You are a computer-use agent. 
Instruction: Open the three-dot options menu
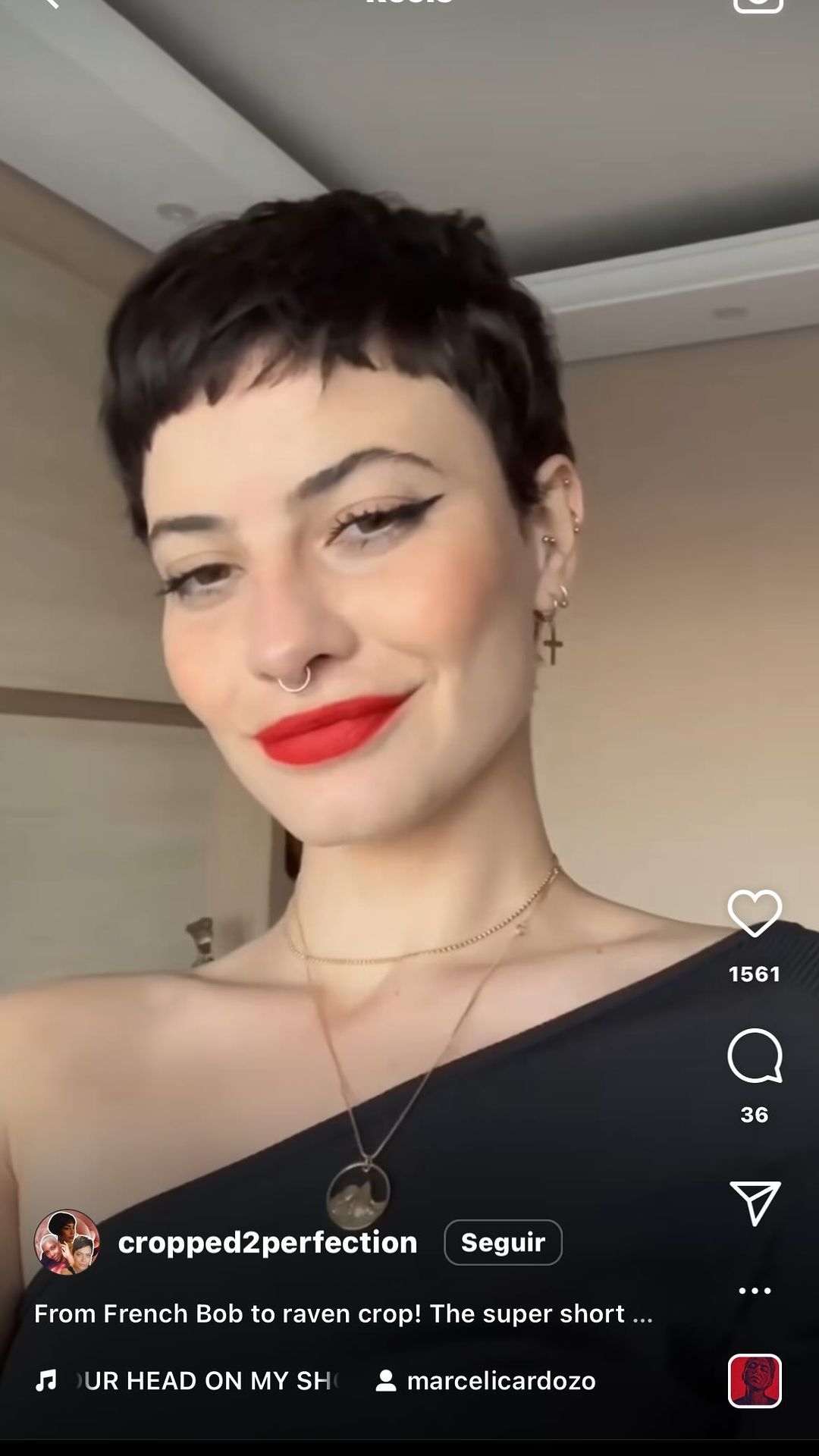(x=755, y=1290)
